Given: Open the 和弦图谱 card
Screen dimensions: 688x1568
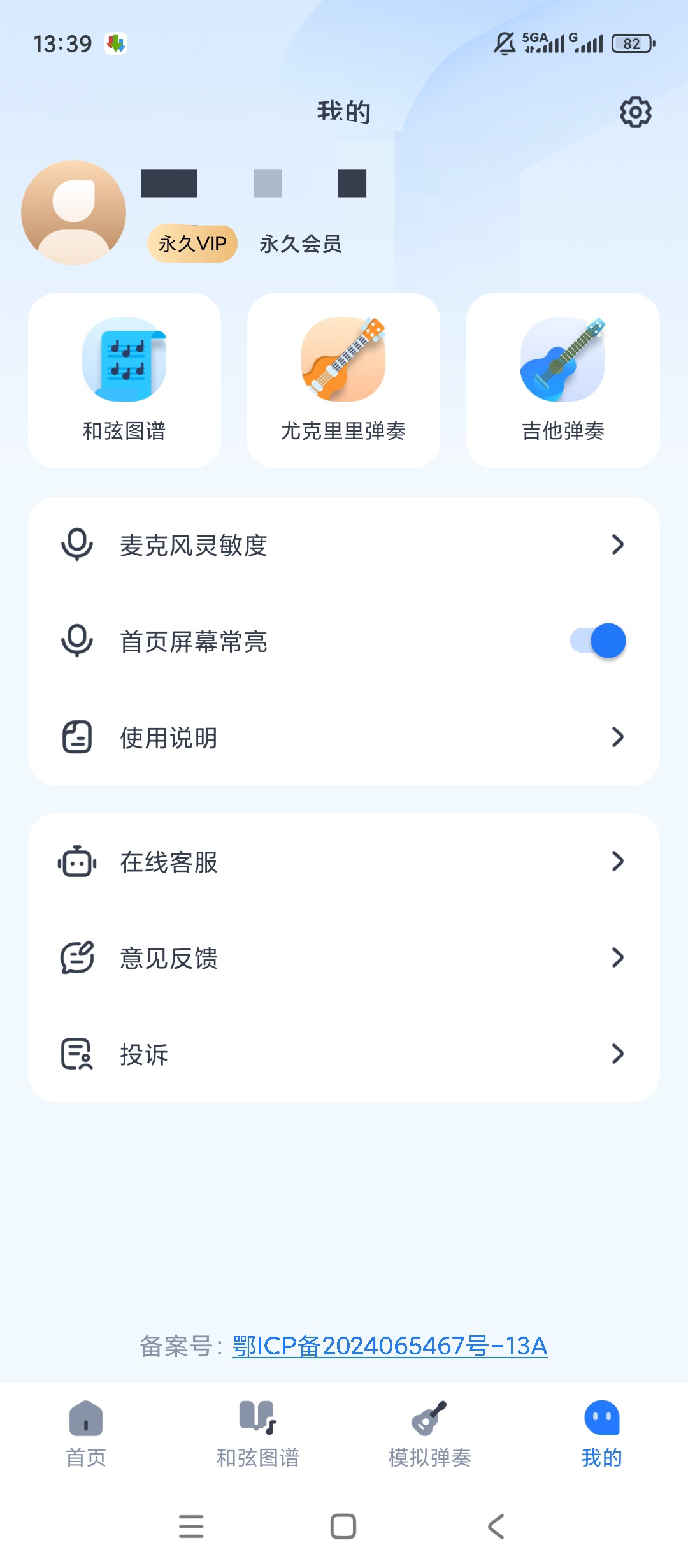Looking at the screenshot, I should pos(124,381).
